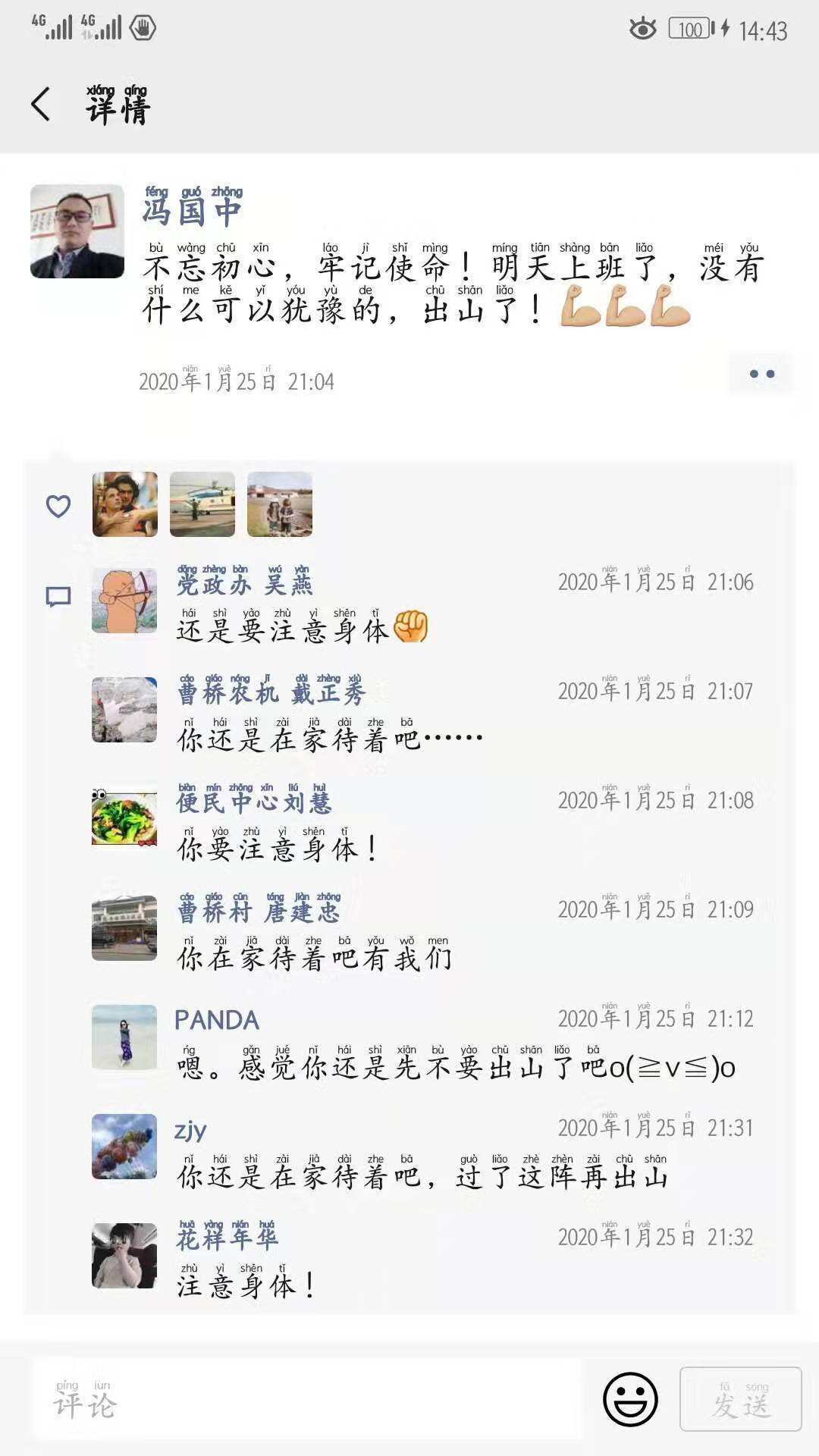Open the two-dot like/comment menu
Viewport: 819px width, 1456px height.
pos(761,374)
